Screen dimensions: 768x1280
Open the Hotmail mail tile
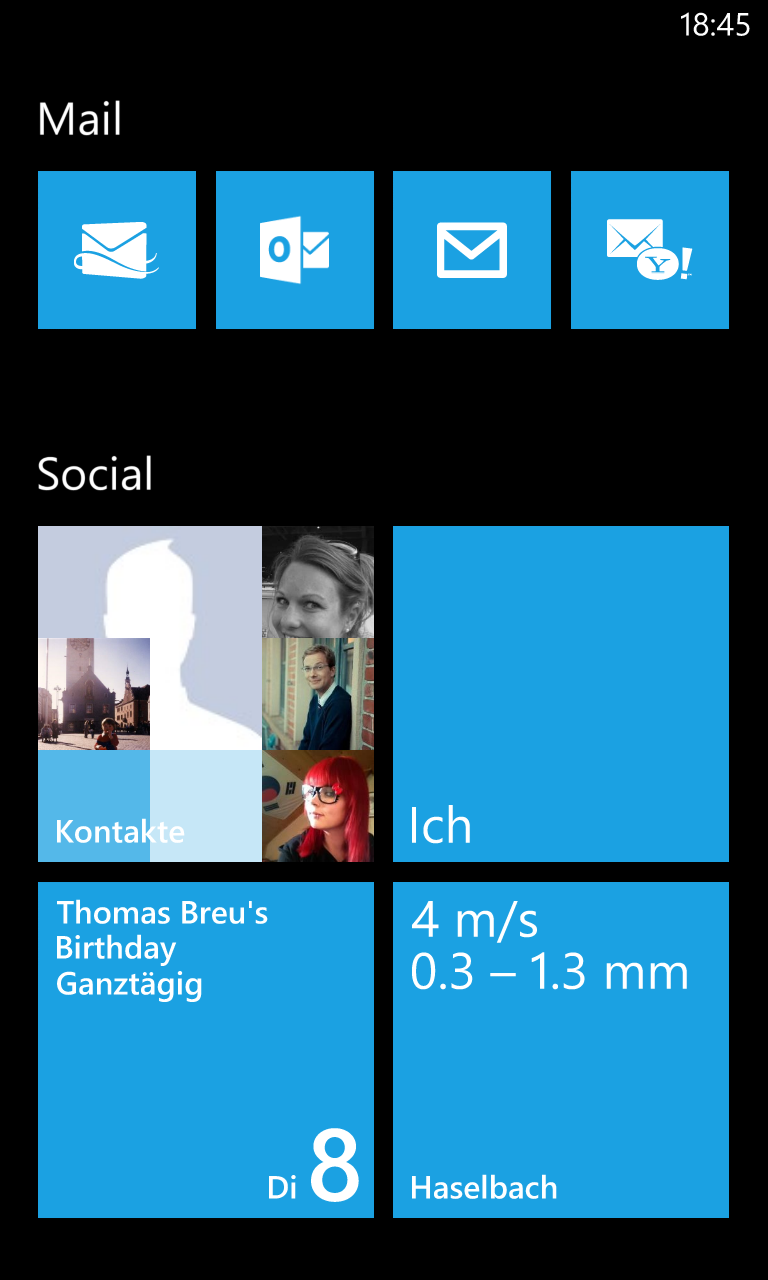click(117, 250)
